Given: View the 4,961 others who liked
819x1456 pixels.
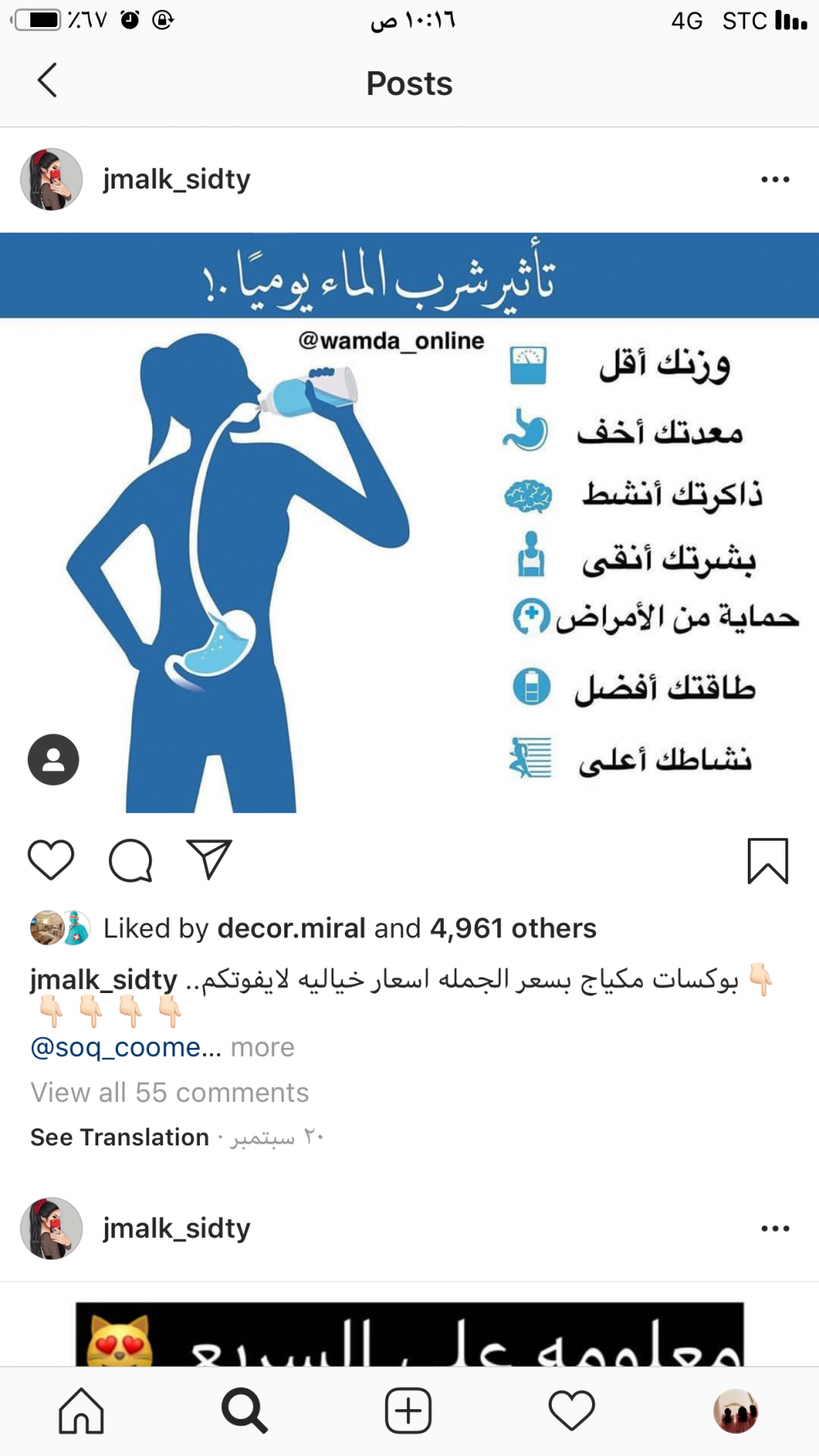Looking at the screenshot, I should (513, 928).
